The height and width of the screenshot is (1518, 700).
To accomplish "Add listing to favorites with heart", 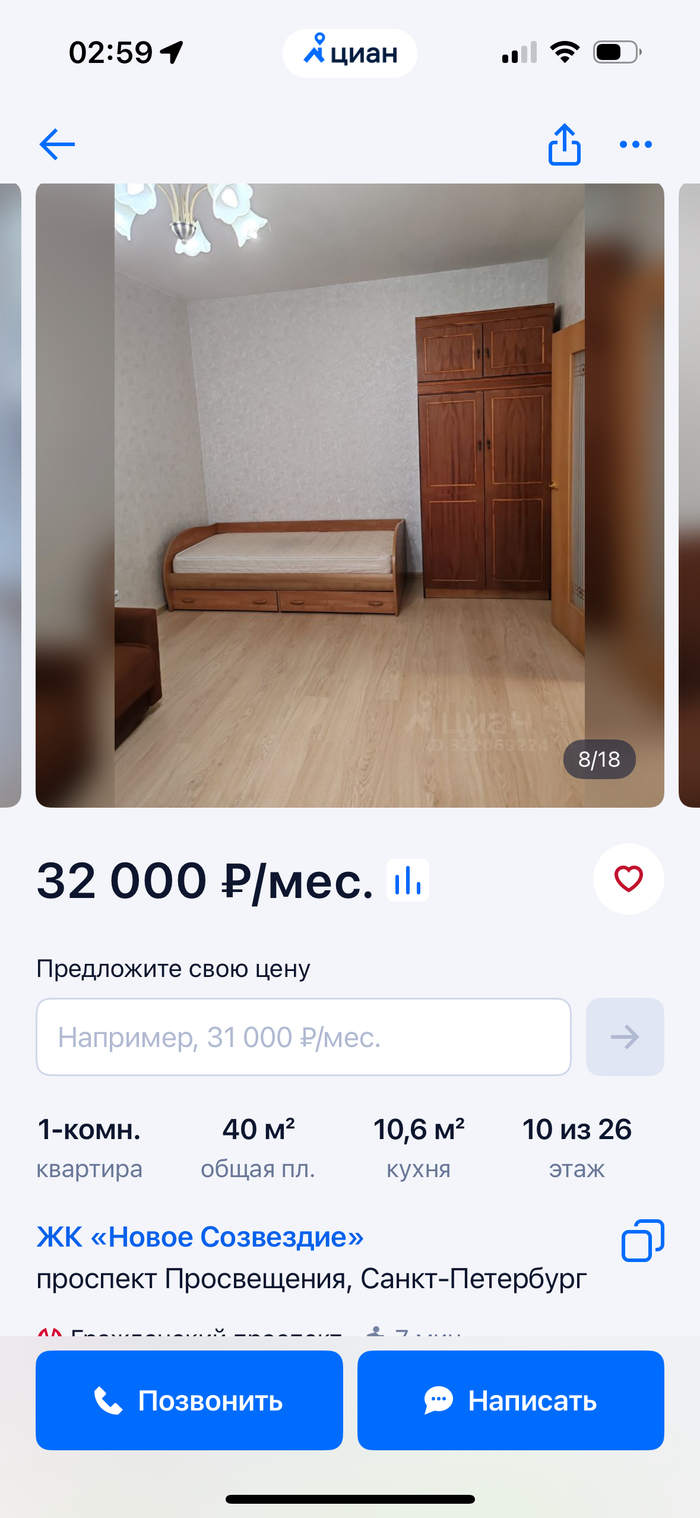I will click(628, 879).
